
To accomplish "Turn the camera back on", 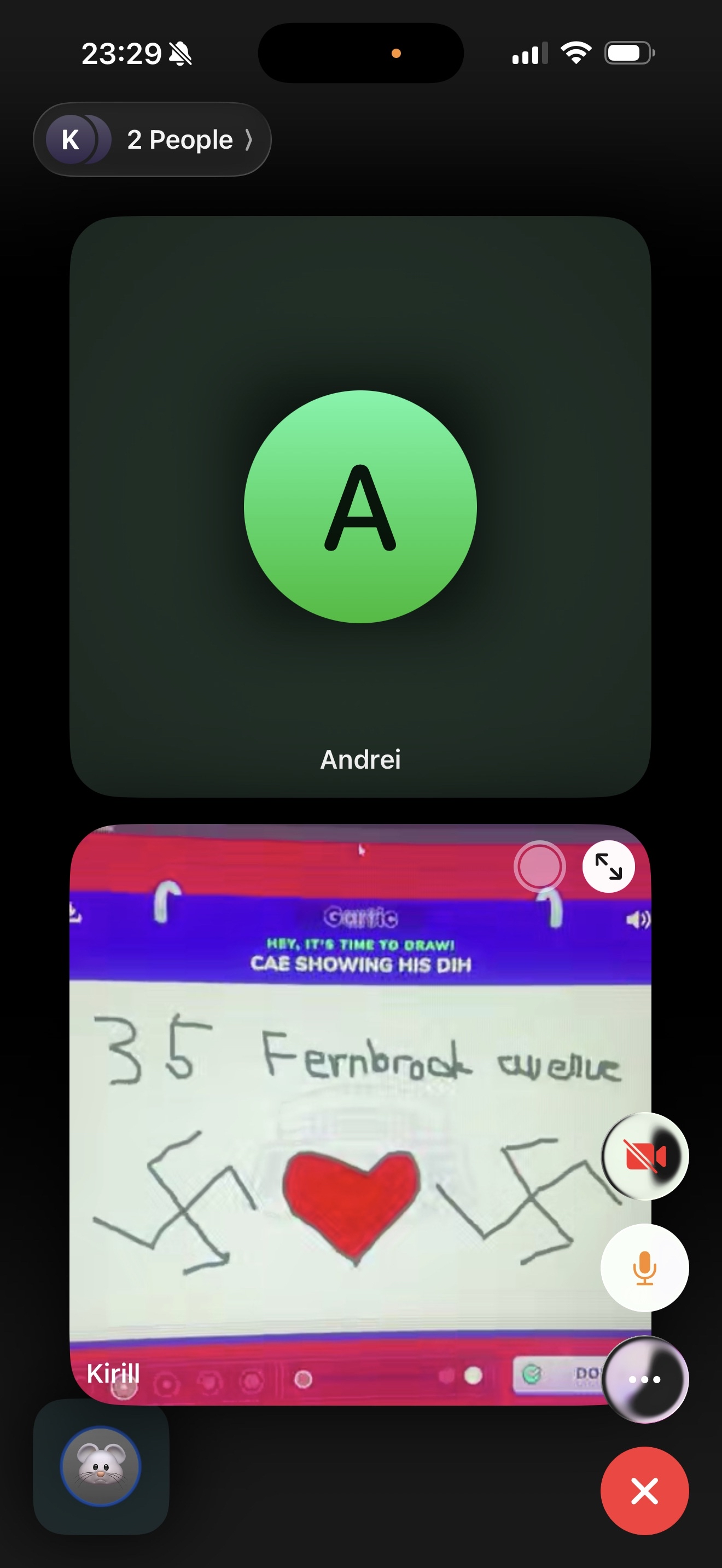I will 645,1156.
